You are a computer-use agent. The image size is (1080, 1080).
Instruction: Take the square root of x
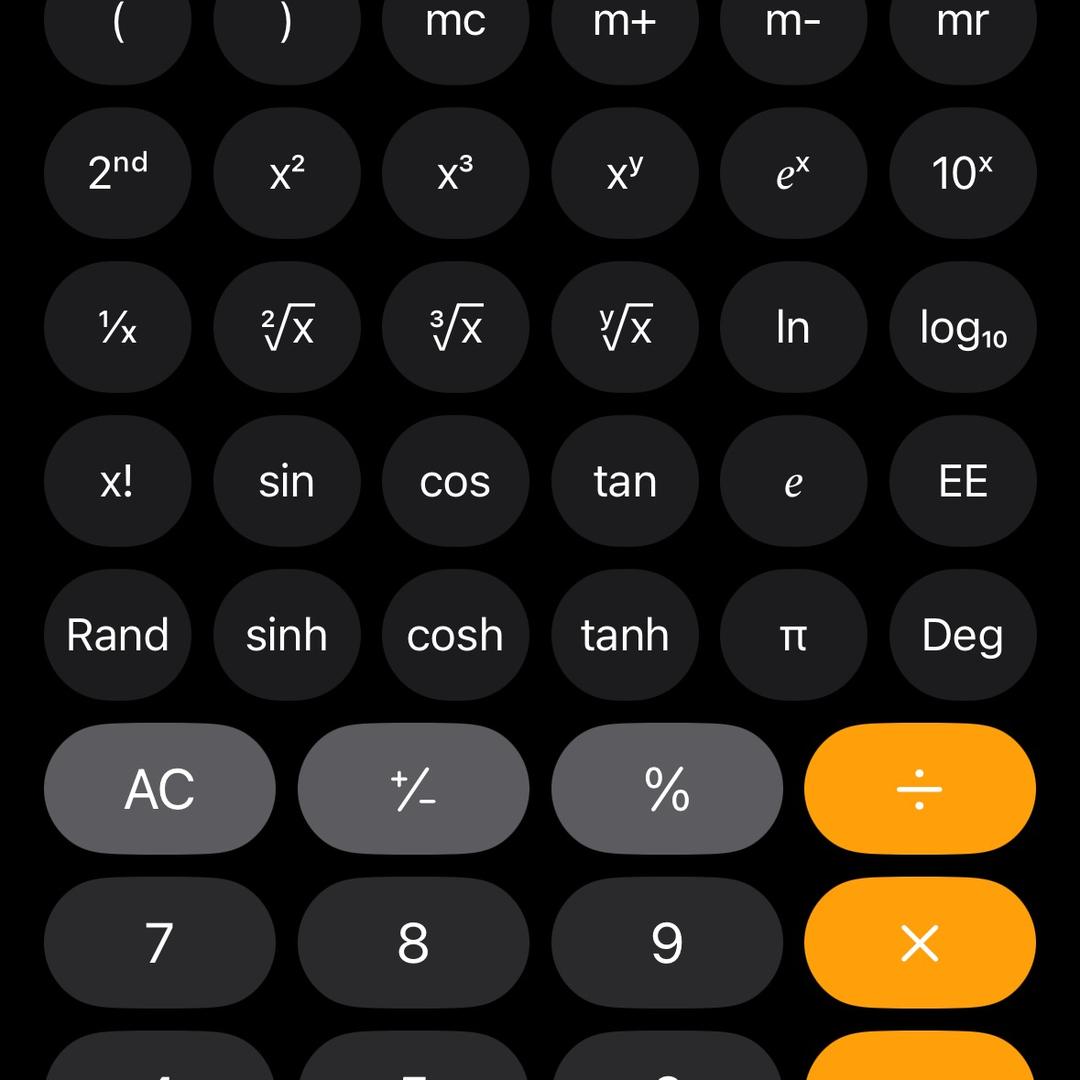(287, 327)
